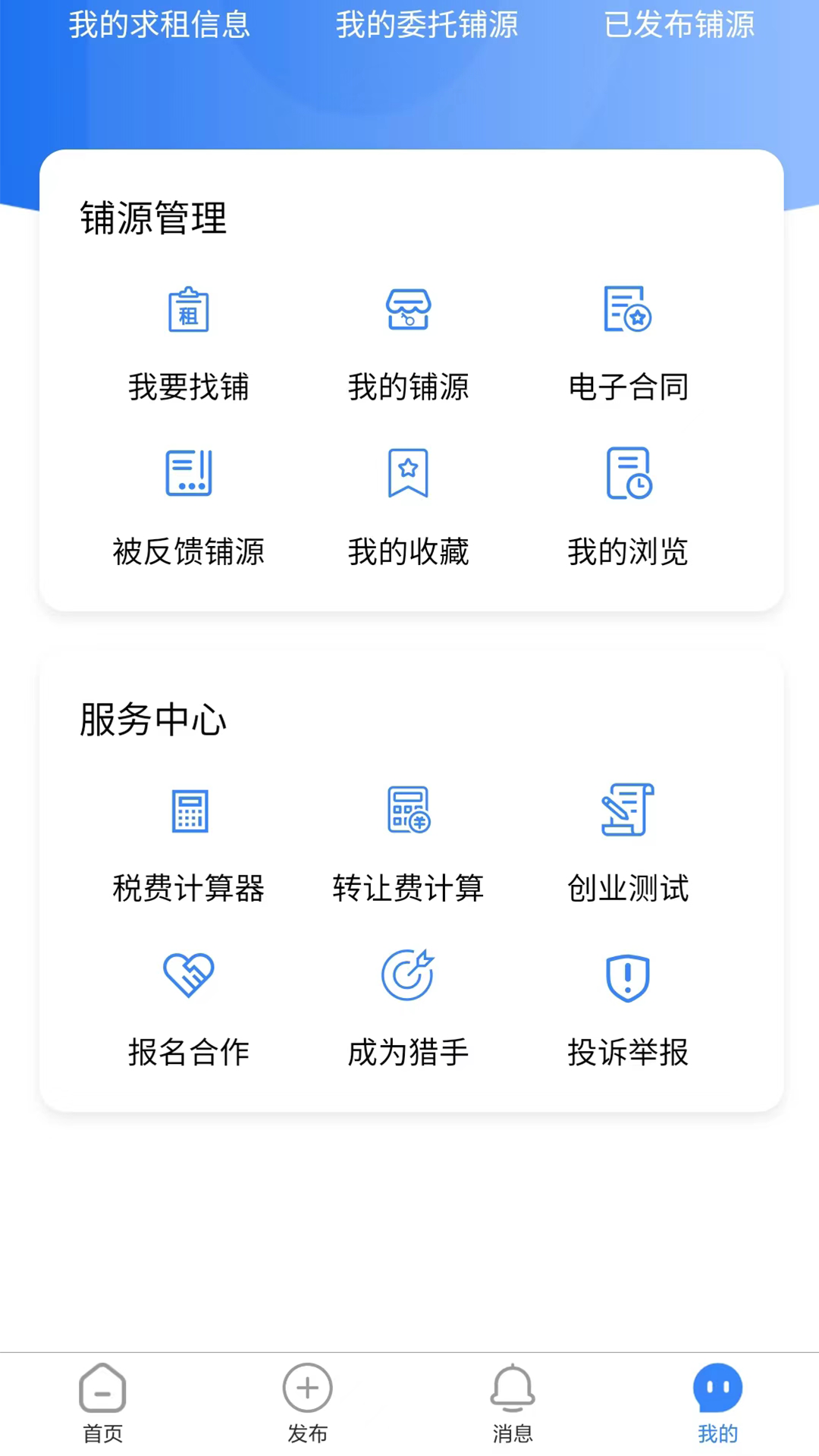Image resolution: width=819 pixels, height=1456 pixels.
Task: Start the 创业测试
Action: [x=628, y=842]
